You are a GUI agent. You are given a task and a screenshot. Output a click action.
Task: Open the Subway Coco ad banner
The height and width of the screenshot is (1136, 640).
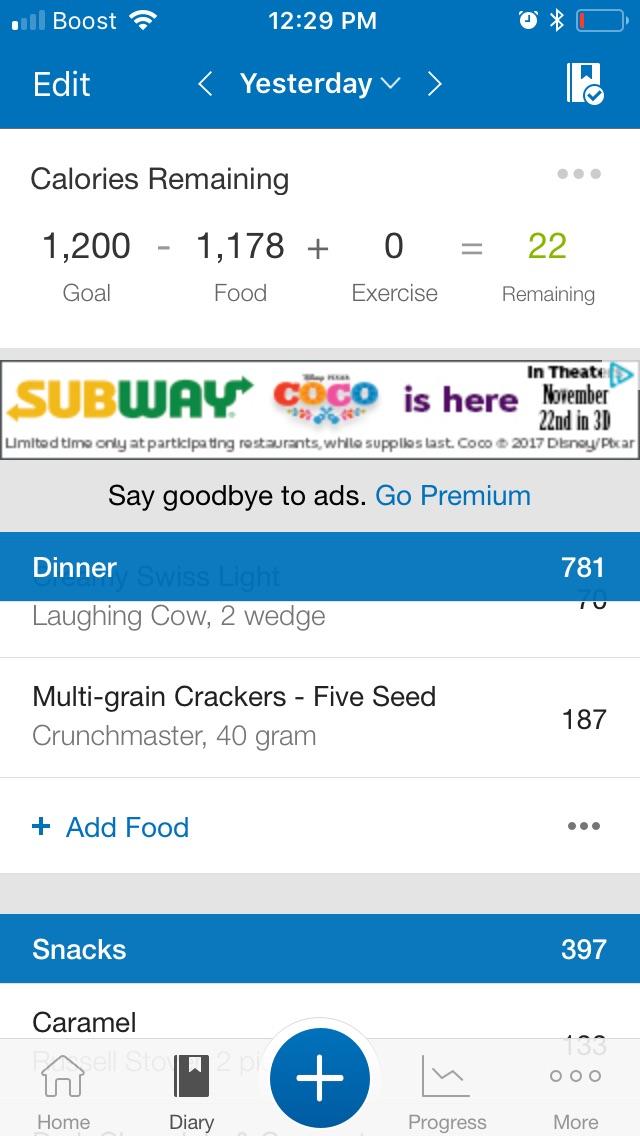pos(320,410)
